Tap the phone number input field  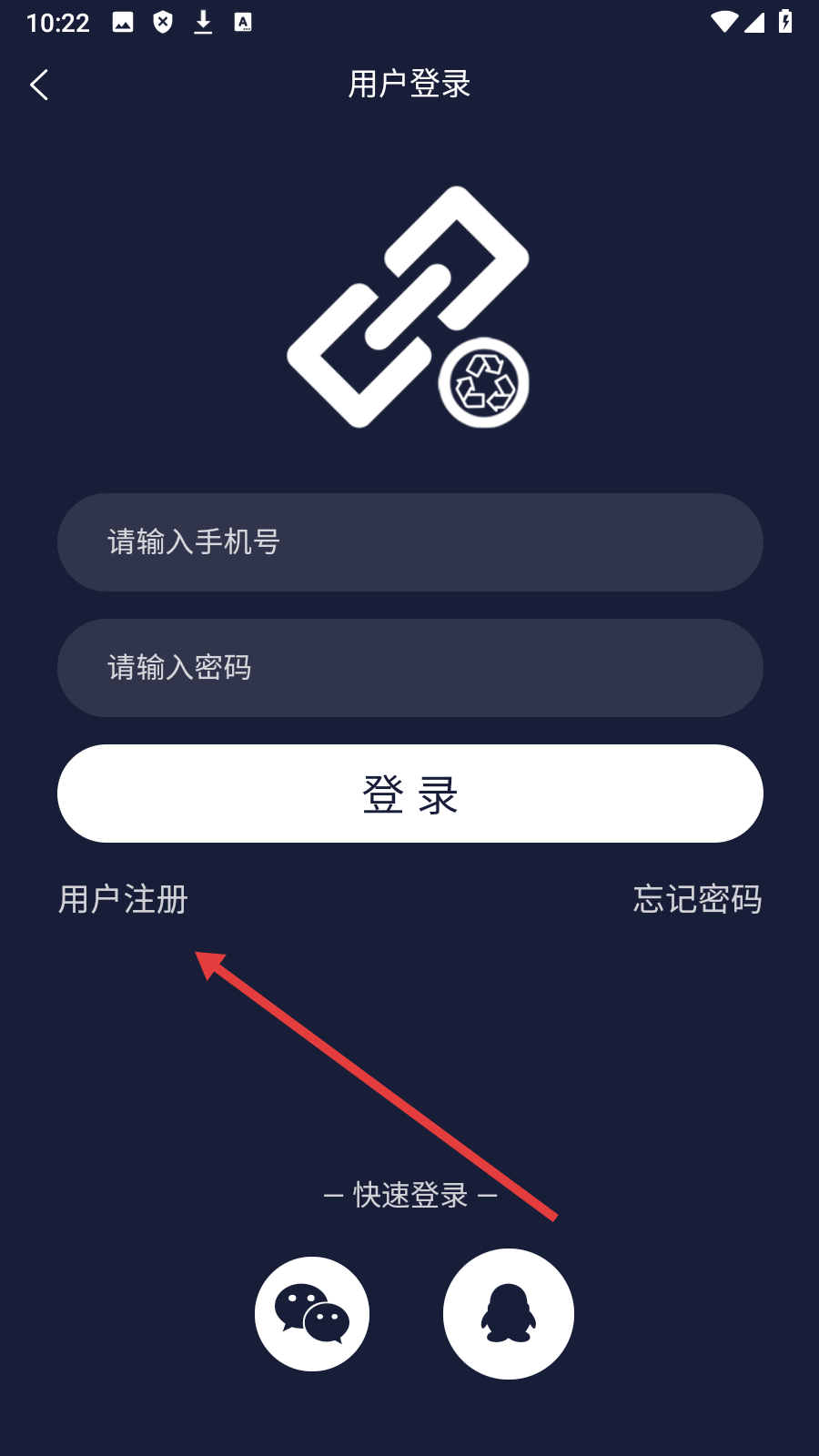409,542
